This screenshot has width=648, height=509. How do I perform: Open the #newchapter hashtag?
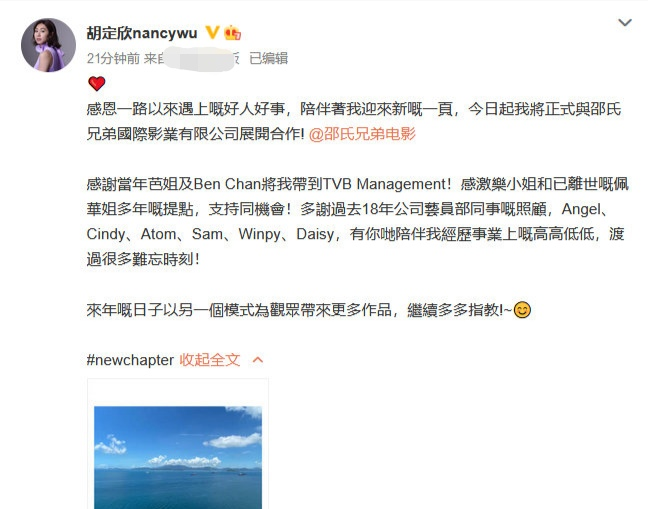130,359
